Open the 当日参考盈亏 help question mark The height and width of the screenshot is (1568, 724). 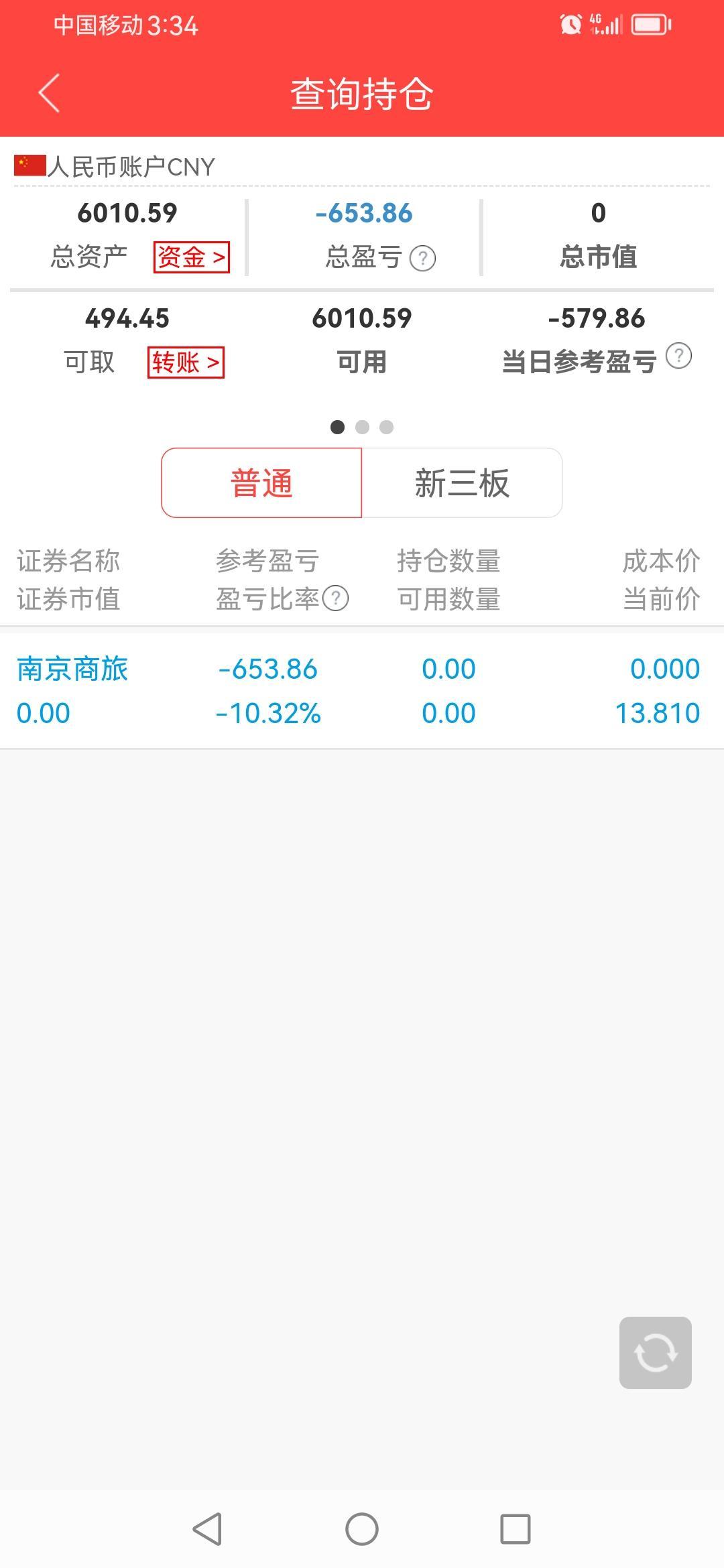click(680, 357)
